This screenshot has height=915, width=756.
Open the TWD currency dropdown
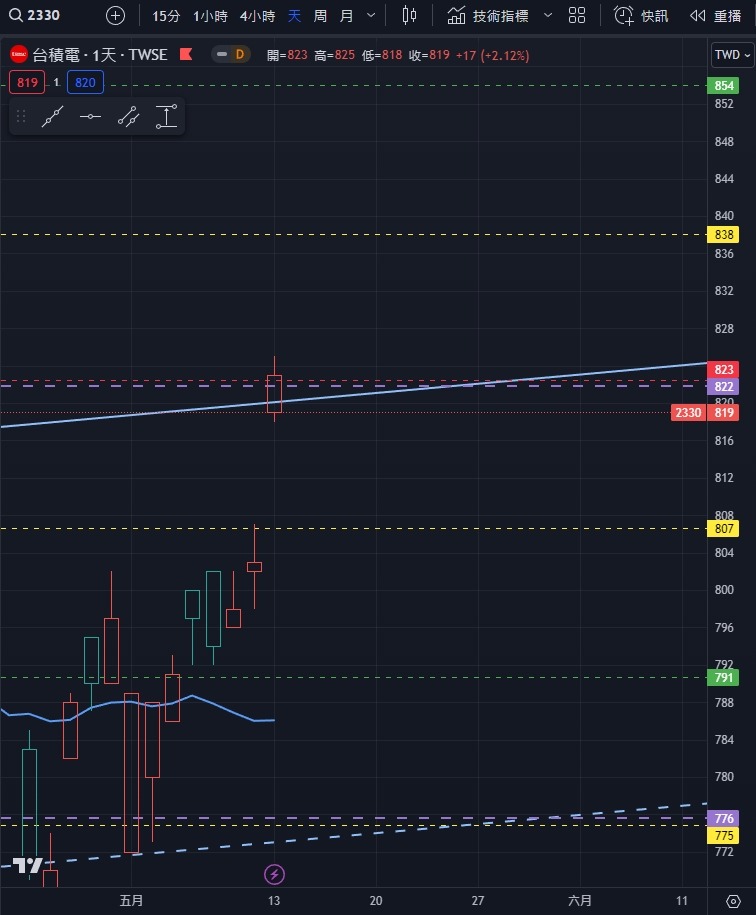point(731,55)
